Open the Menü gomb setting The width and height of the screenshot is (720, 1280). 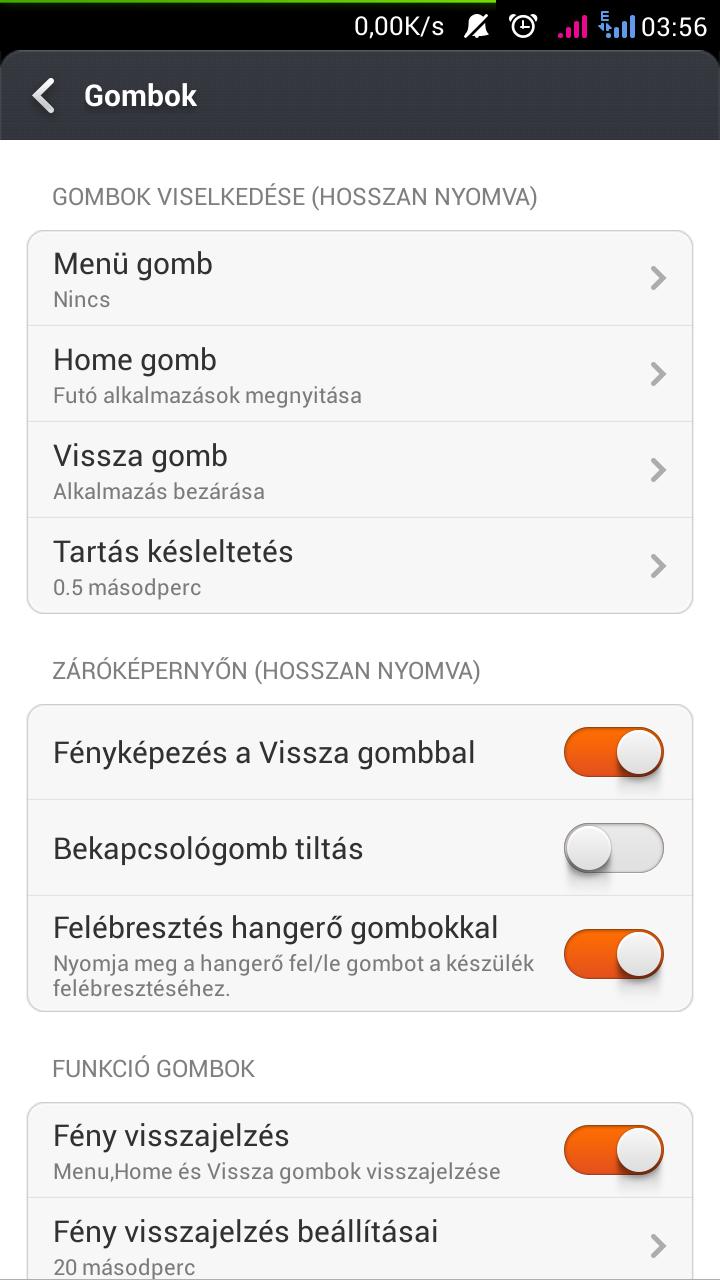coord(360,278)
